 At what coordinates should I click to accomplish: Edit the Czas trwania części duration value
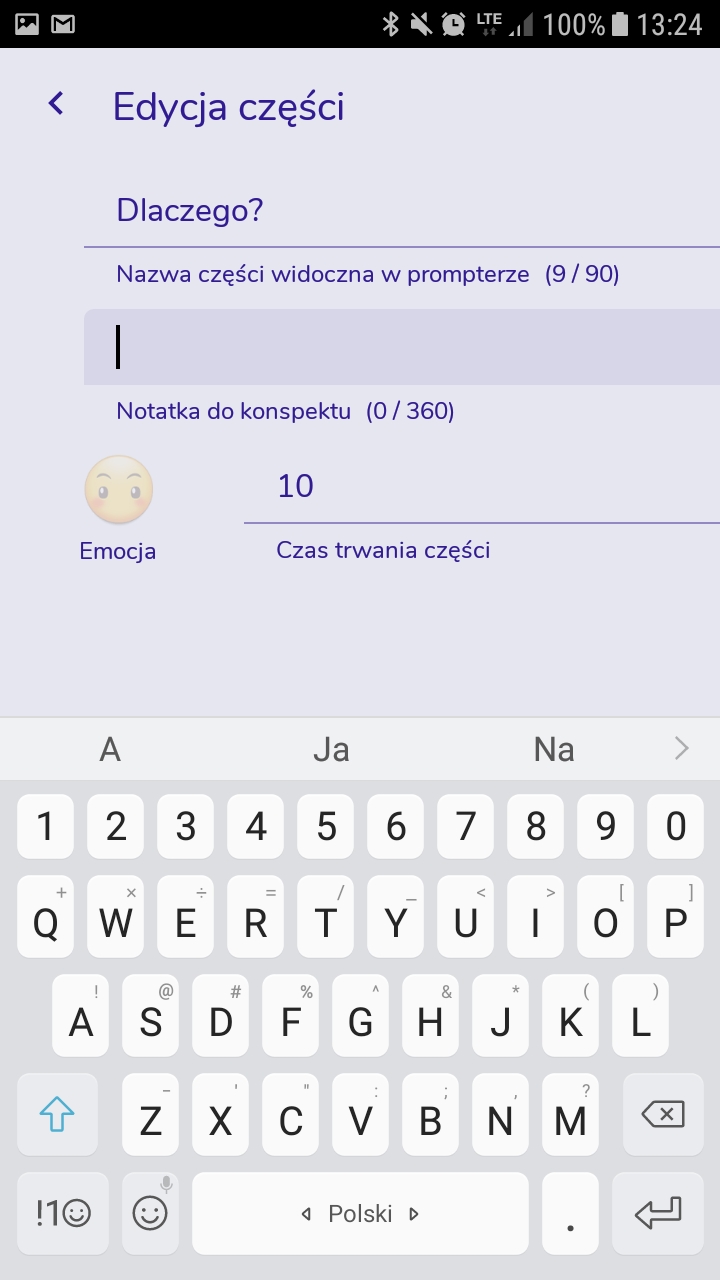480,487
